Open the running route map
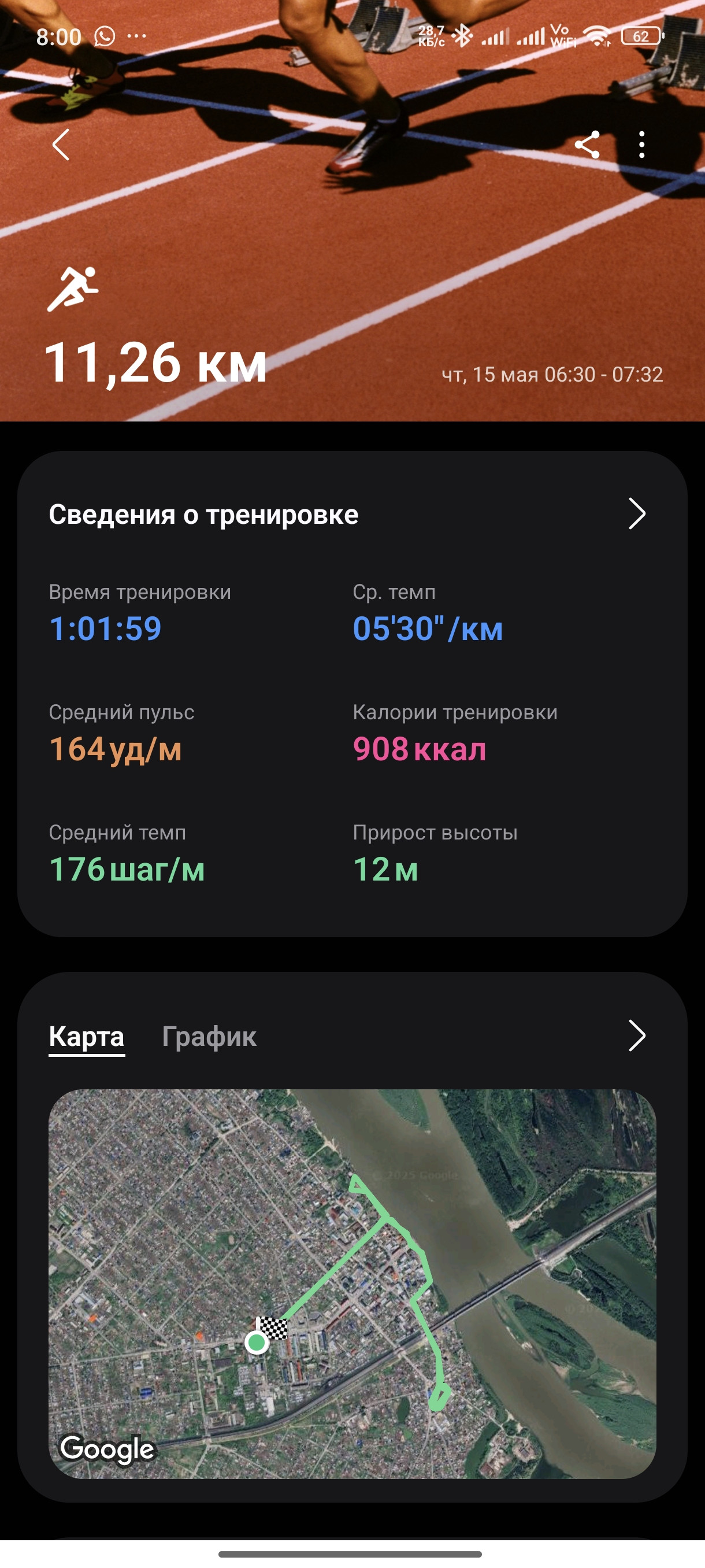This screenshot has height=1568, width=705. pyautogui.click(x=352, y=1284)
